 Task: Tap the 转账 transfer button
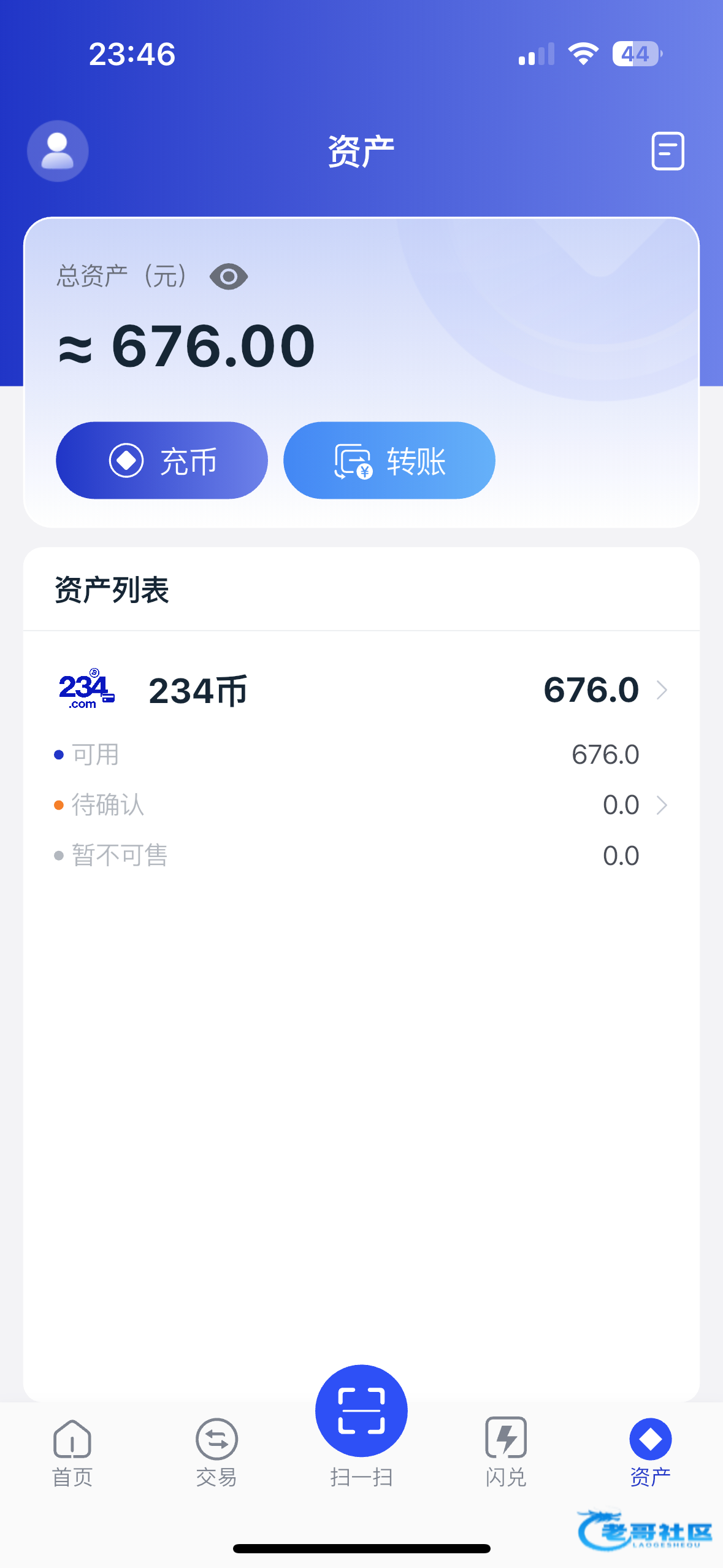point(389,461)
